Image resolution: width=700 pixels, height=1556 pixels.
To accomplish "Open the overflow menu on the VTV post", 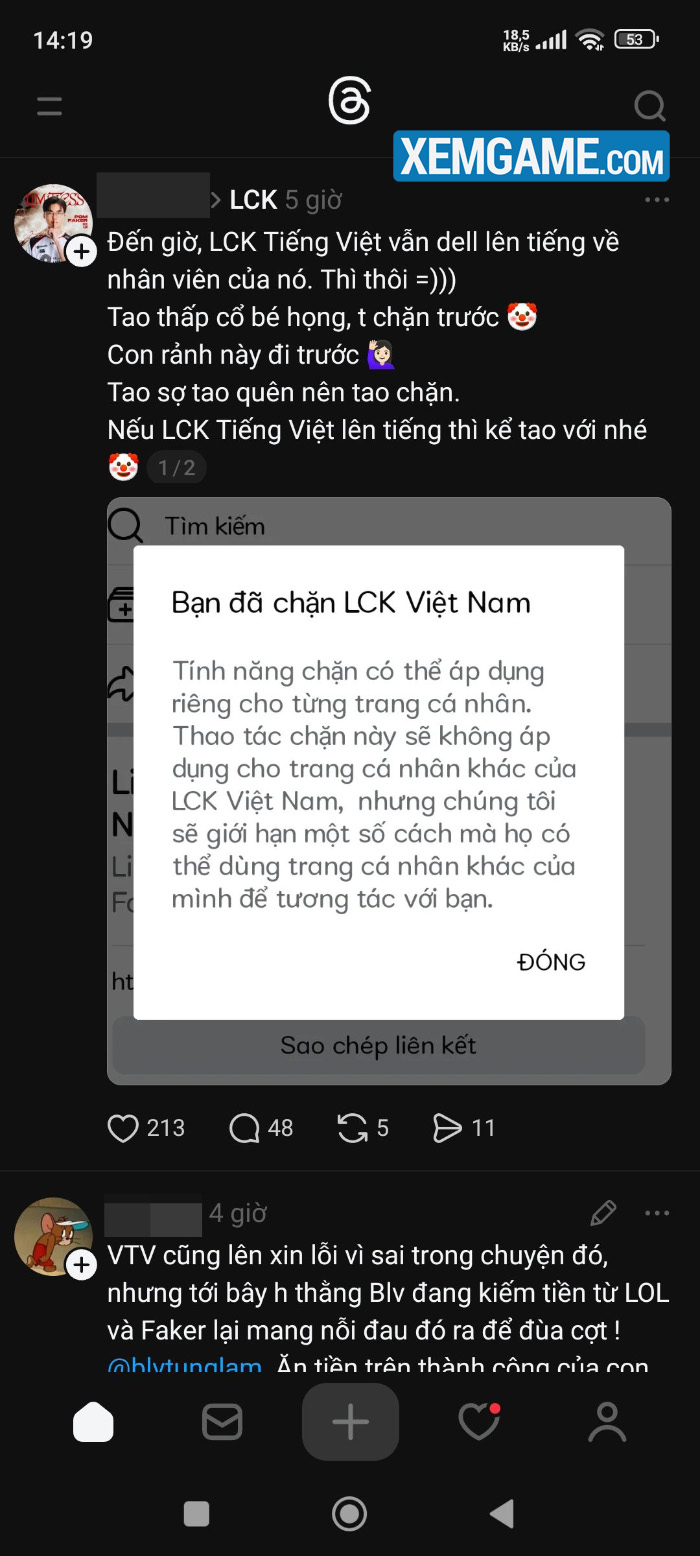I will pyautogui.click(x=656, y=1213).
